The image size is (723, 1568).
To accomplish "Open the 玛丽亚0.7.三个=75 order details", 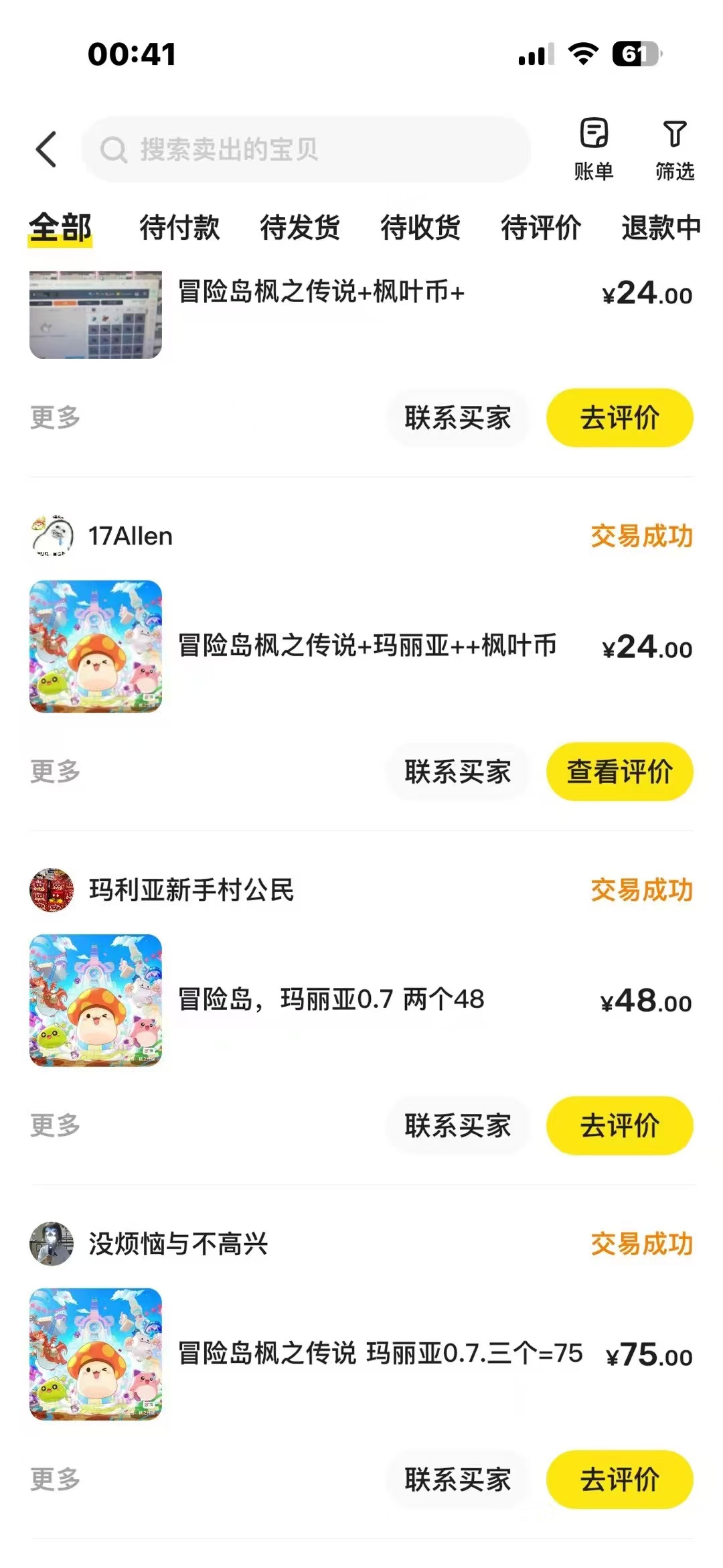I will 380,1353.
